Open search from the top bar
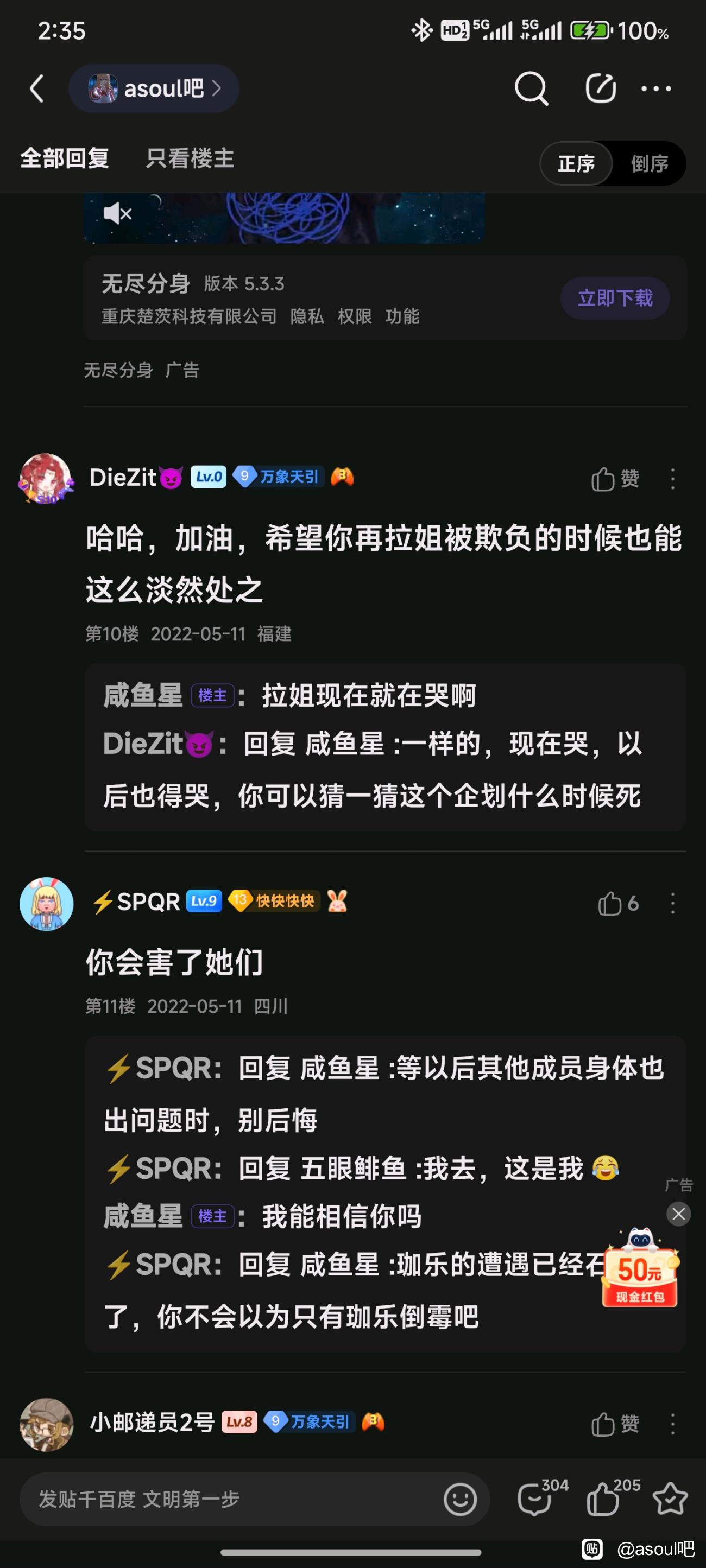 point(531,89)
